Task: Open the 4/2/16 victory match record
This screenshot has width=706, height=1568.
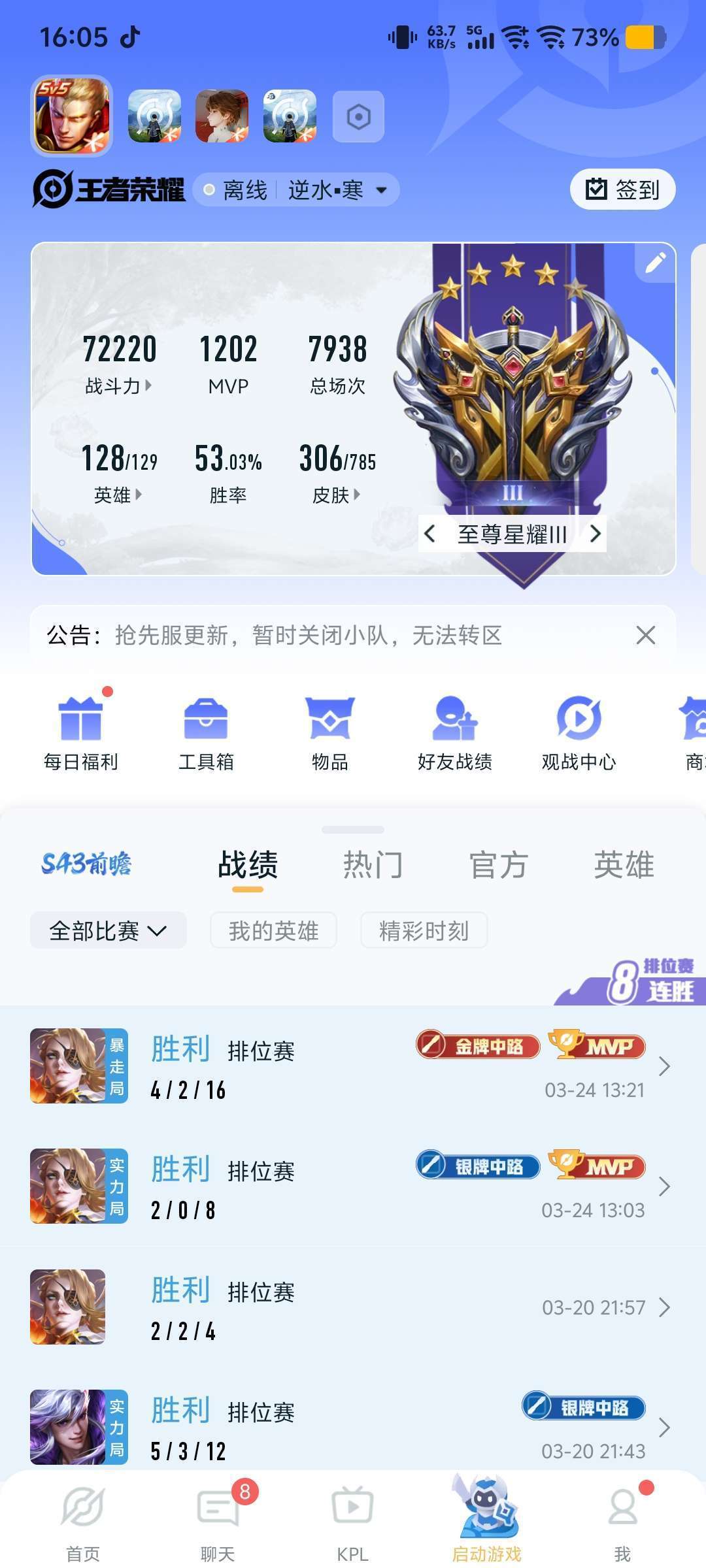Action: [353, 1065]
